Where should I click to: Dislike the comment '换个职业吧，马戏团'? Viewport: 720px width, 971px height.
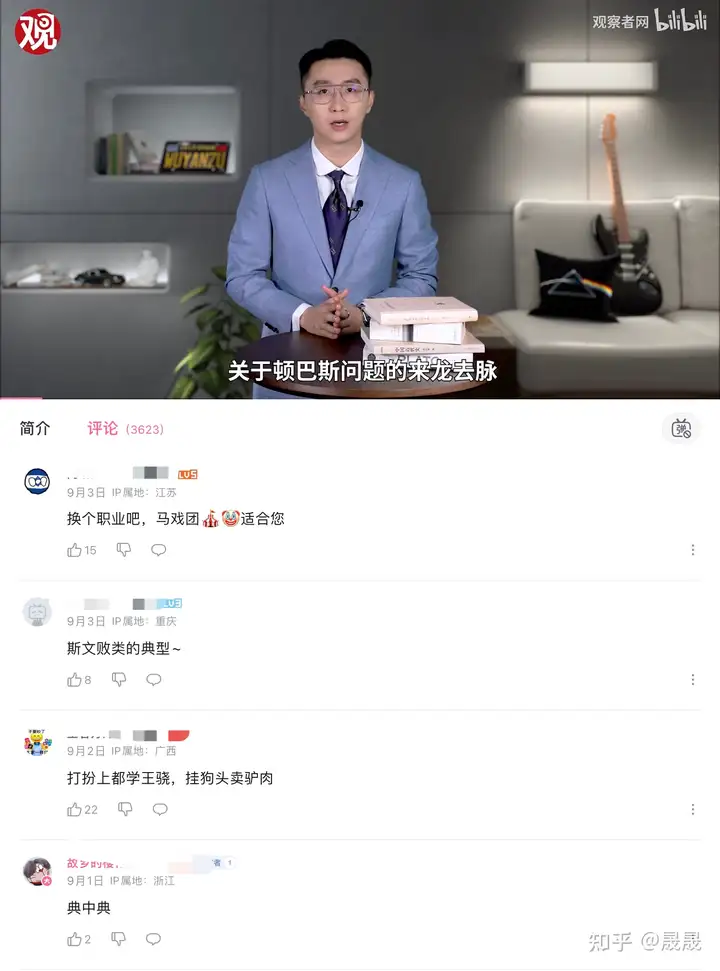[124, 550]
